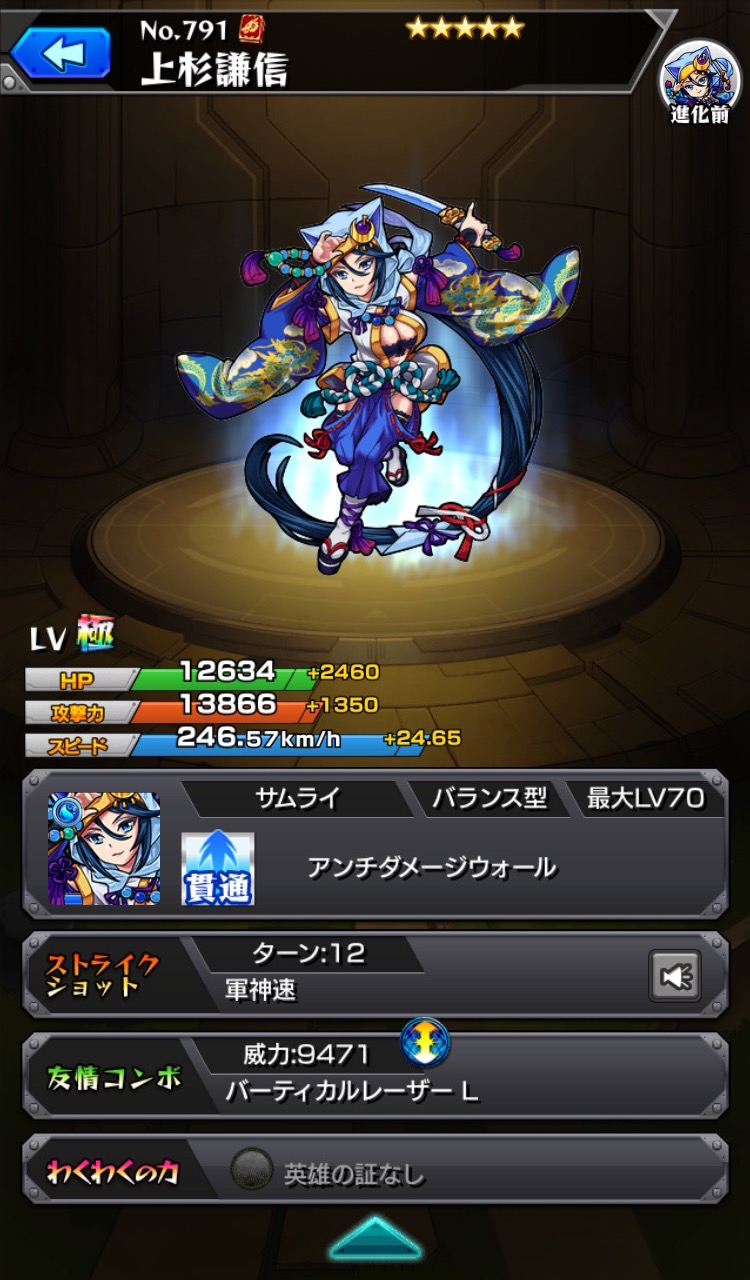Play the strike shot voice sound
The width and height of the screenshot is (750, 1280).
[675, 976]
